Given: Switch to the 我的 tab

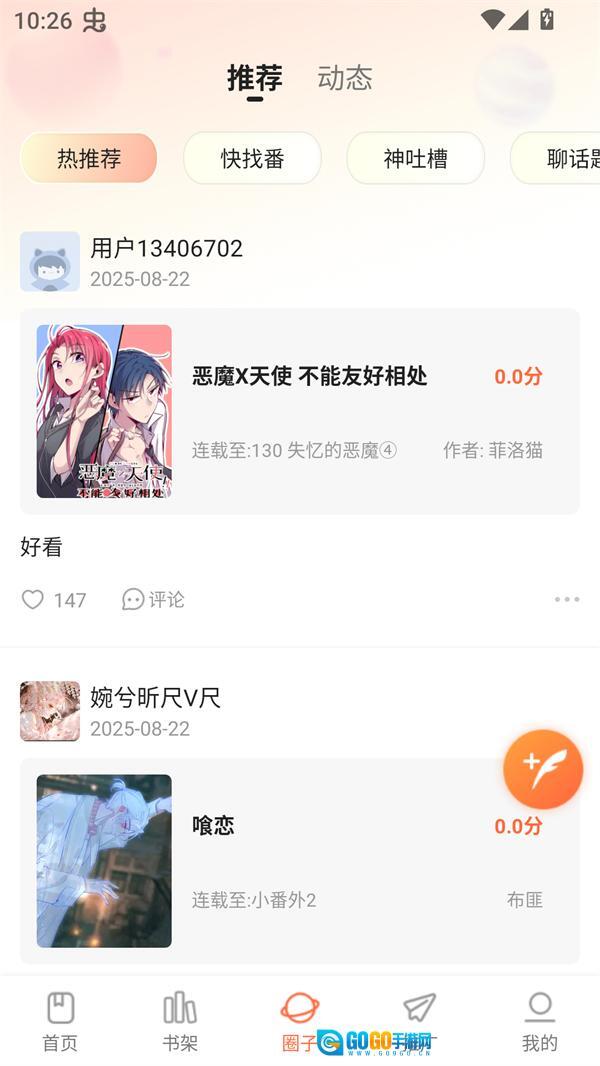Looking at the screenshot, I should click(540, 1021).
